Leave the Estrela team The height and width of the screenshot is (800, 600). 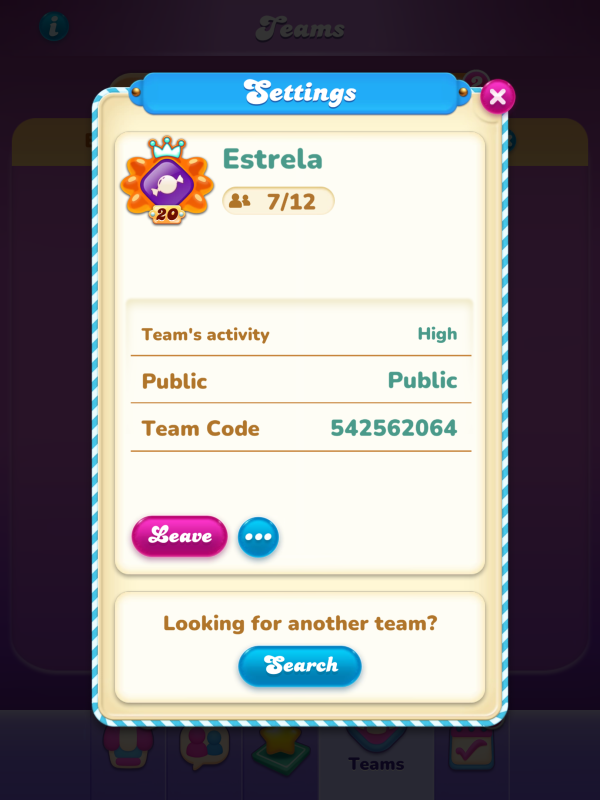(180, 536)
